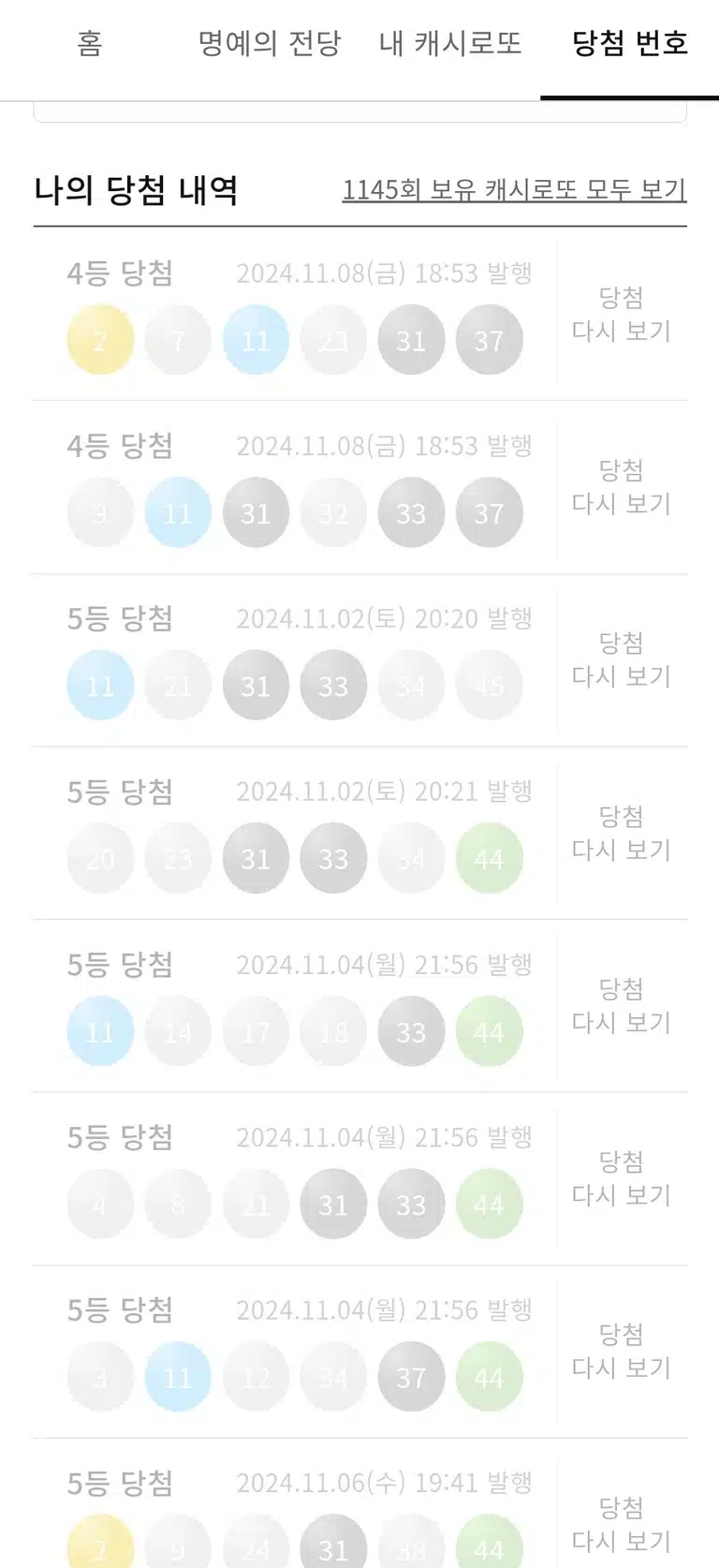This screenshot has width=719, height=1568.
Task: Tap 당첨 다시 보기 for the 20:20 ticket
Action: 622,659
